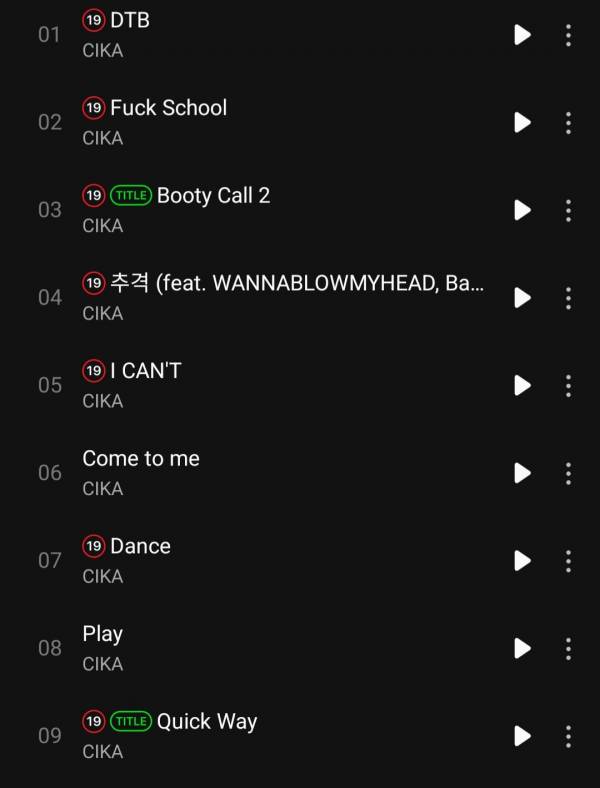
Task: Play the track named Play
Action: (x=522, y=648)
